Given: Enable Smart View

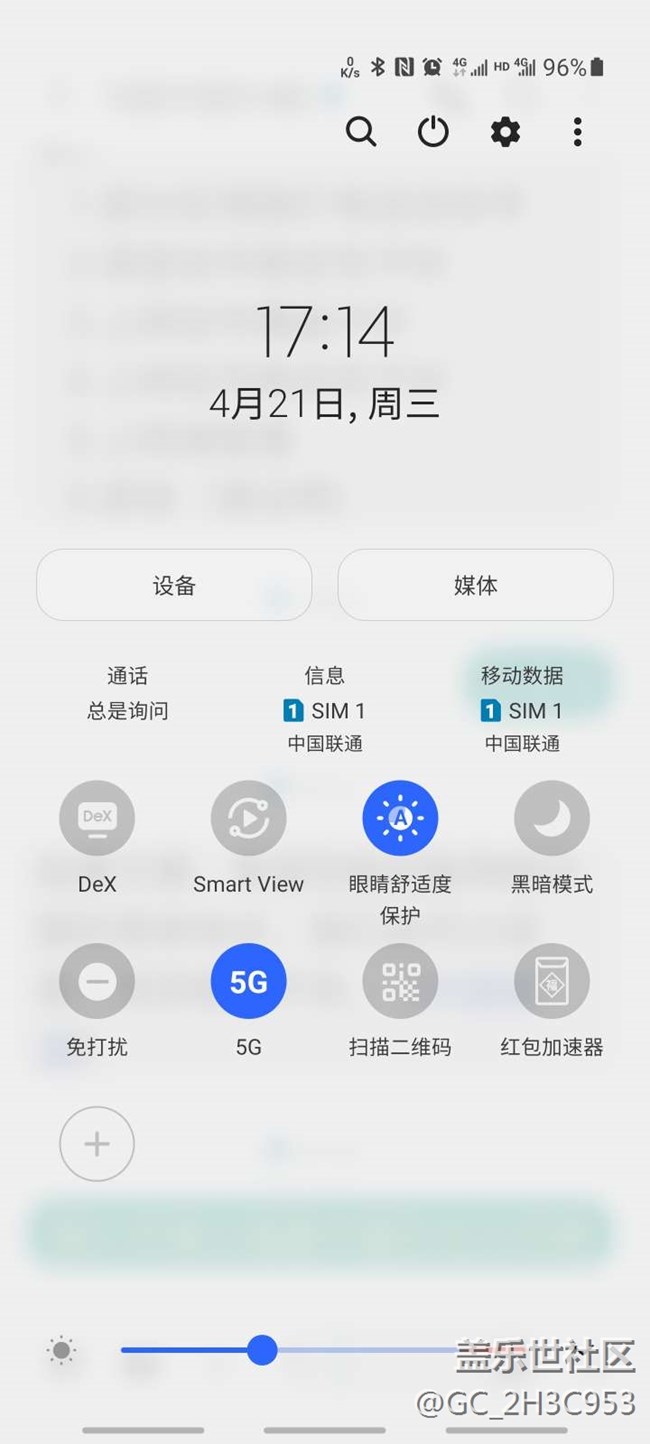Looking at the screenshot, I should pos(248,819).
